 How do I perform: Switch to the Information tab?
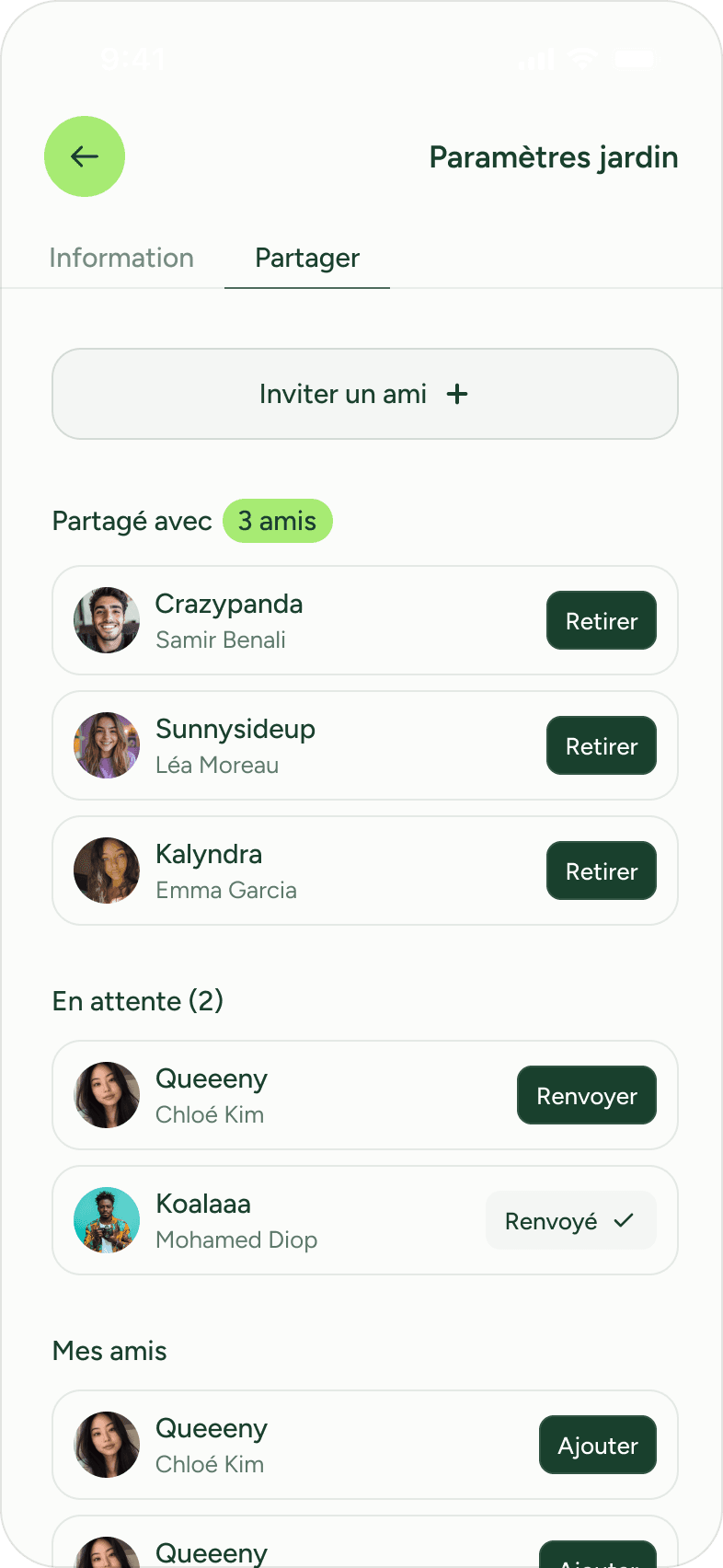pyautogui.click(x=121, y=258)
